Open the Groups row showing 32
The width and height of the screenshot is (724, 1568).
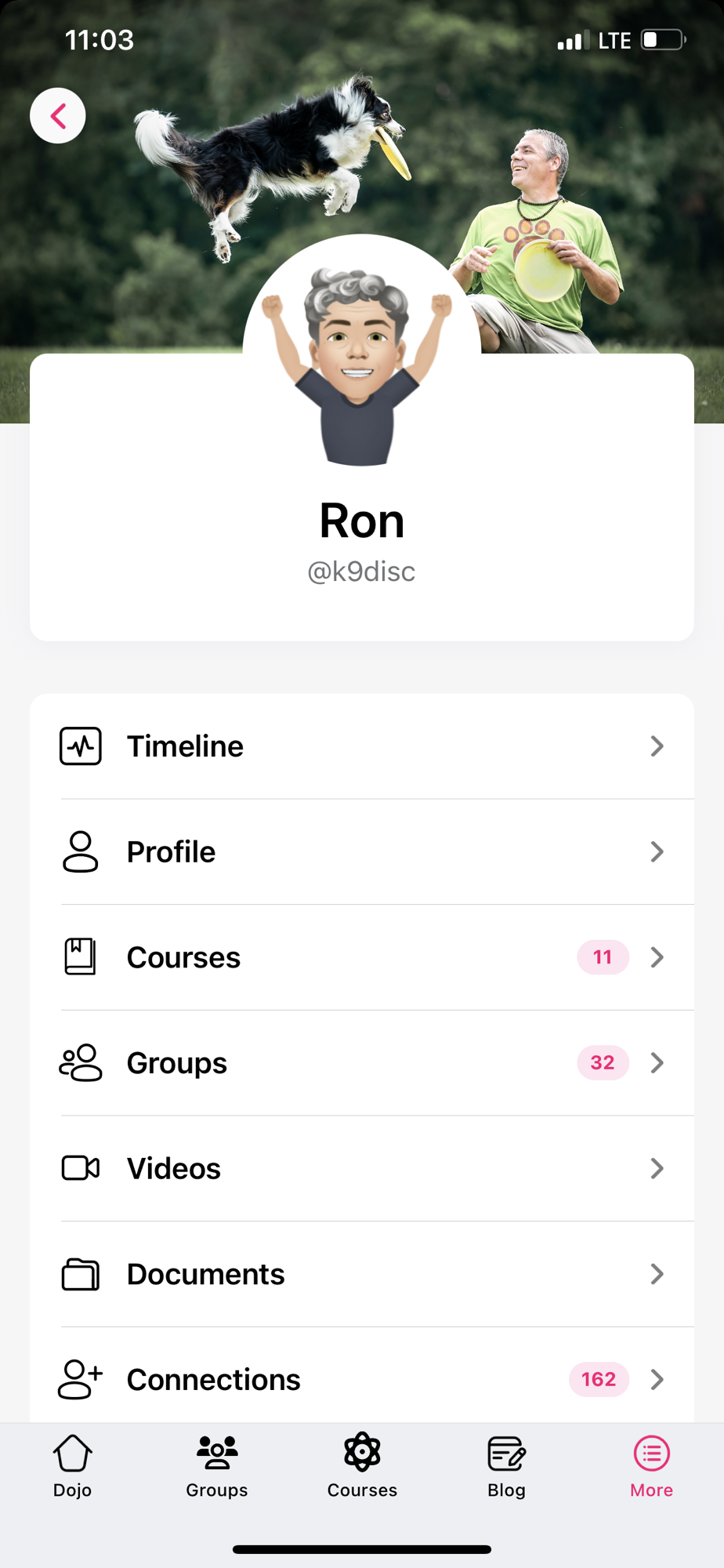[x=362, y=1063]
